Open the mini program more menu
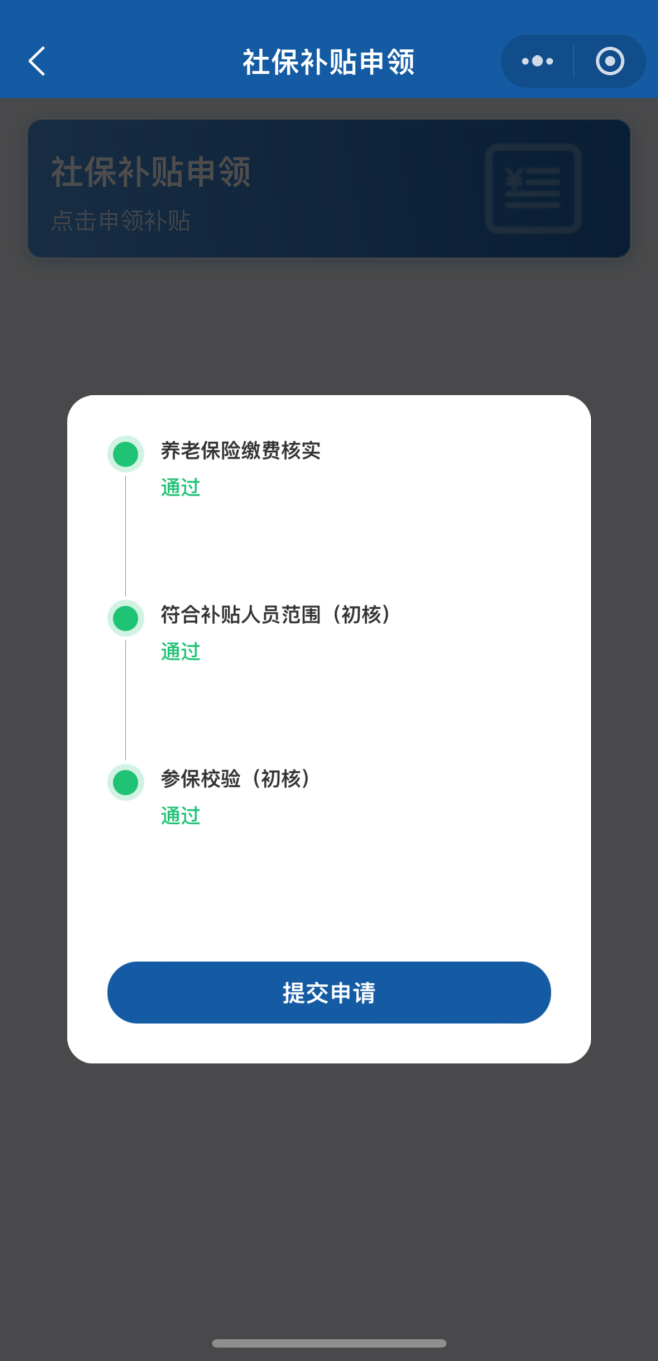The height and width of the screenshot is (1361, 659). pyautogui.click(x=537, y=62)
